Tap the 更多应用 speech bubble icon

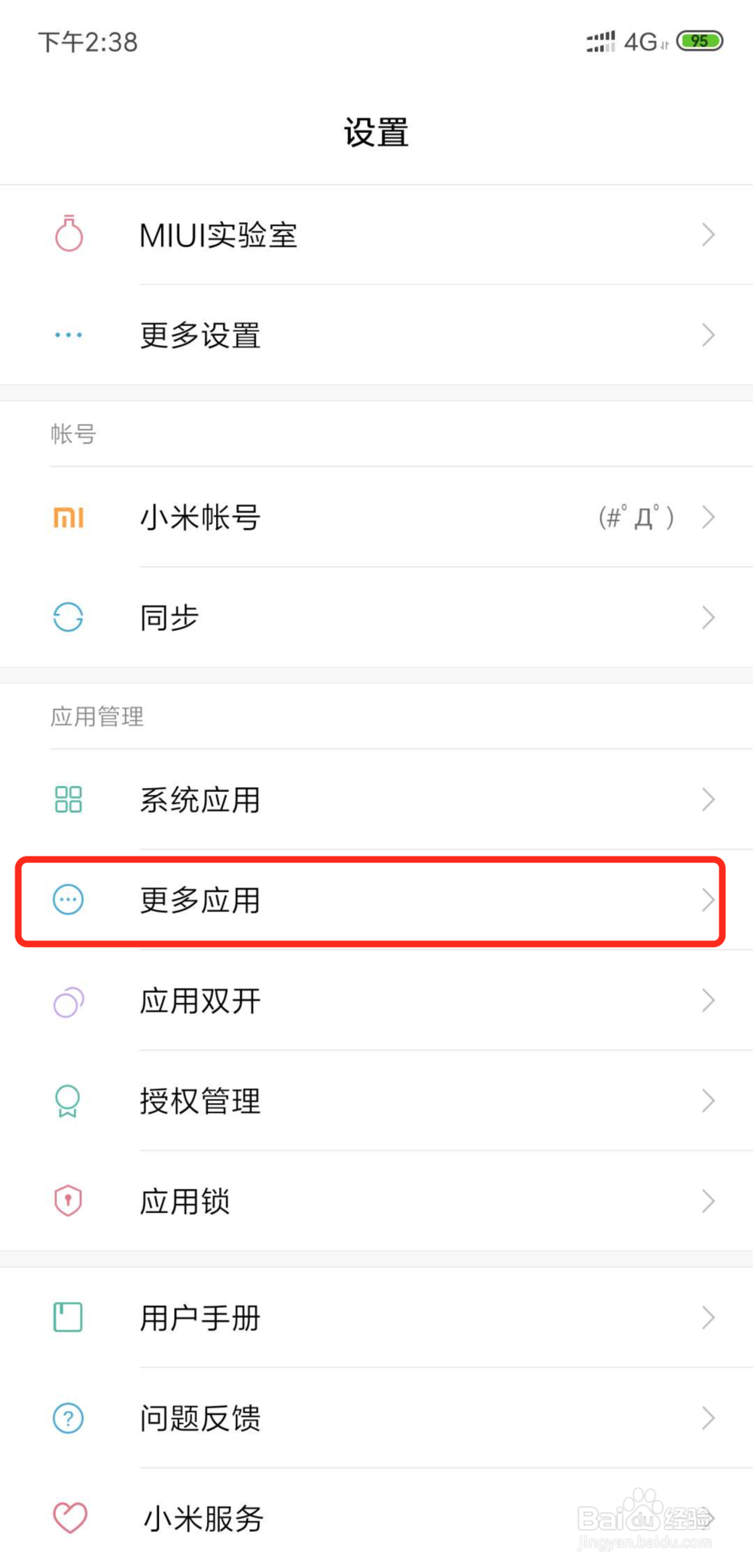click(67, 900)
